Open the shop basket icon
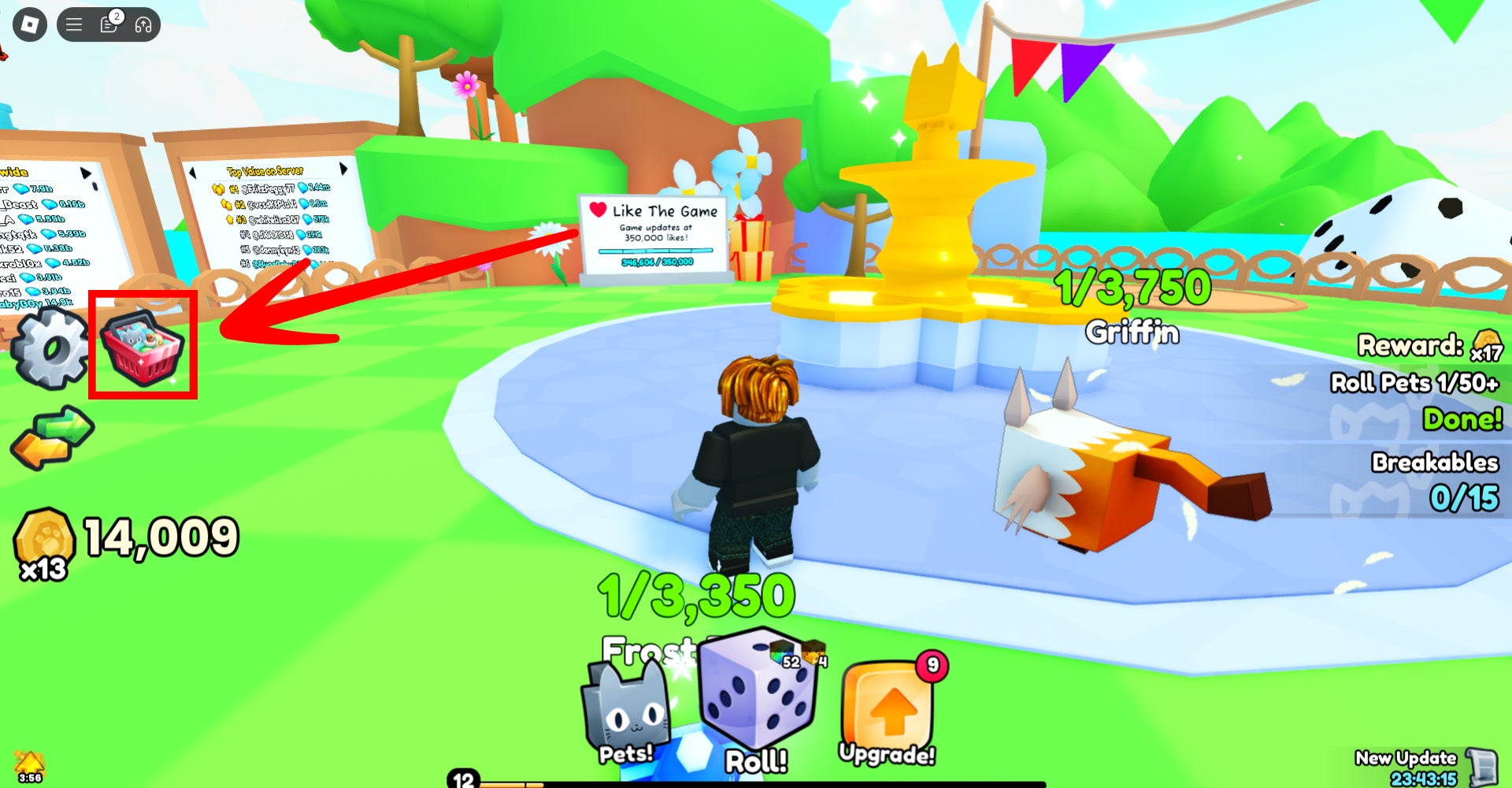Viewport: 1512px width, 788px height. click(x=143, y=347)
